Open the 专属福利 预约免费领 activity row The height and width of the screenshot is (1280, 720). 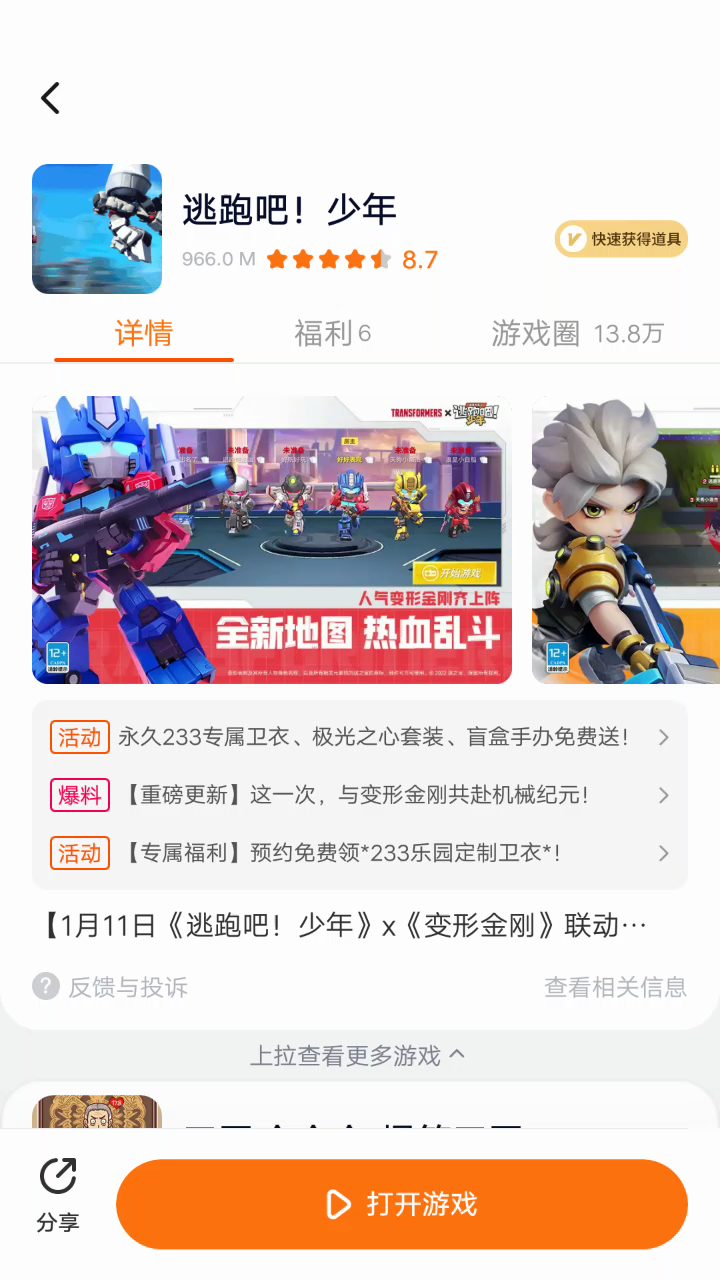[x=360, y=854]
